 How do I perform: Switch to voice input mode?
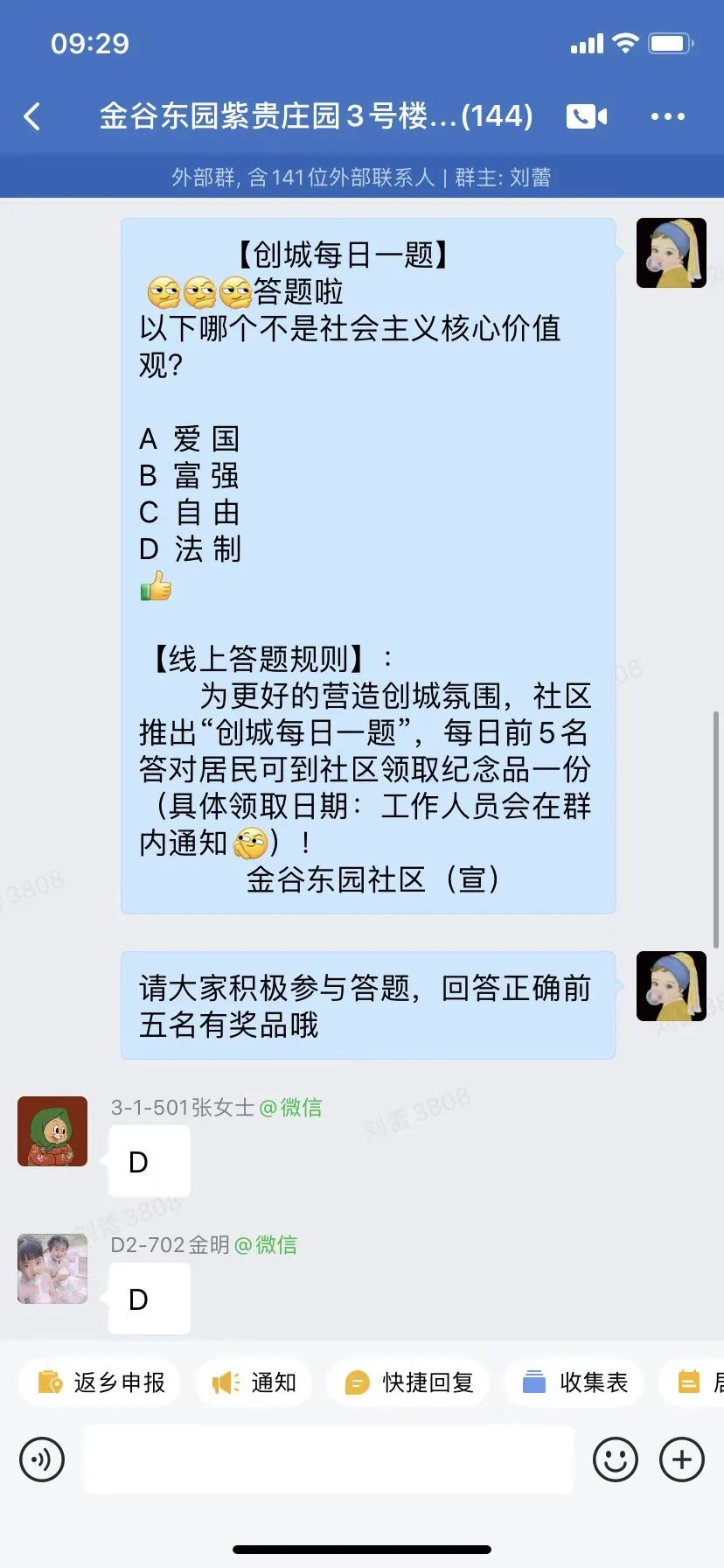click(42, 1459)
